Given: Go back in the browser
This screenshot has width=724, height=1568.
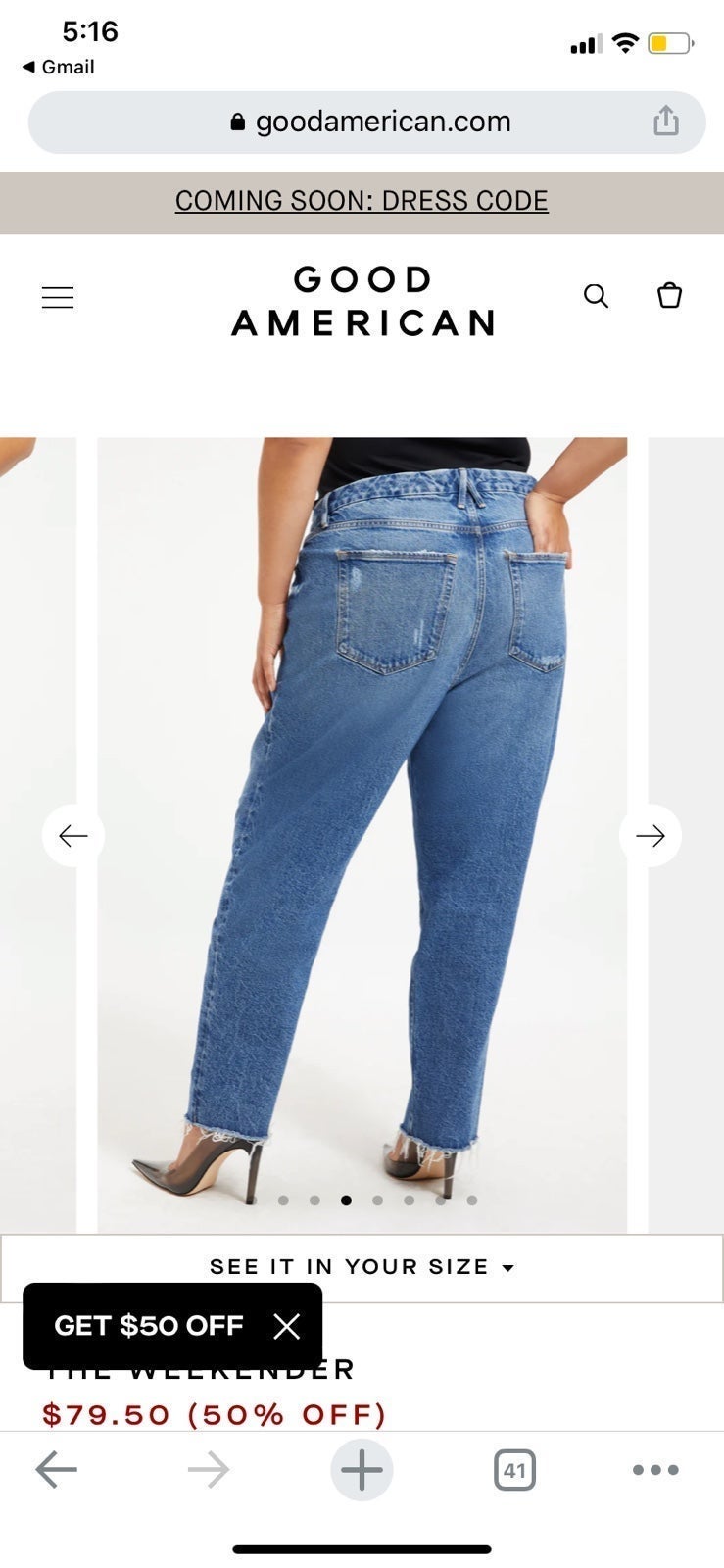Looking at the screenshot, I should point(56,1469).
